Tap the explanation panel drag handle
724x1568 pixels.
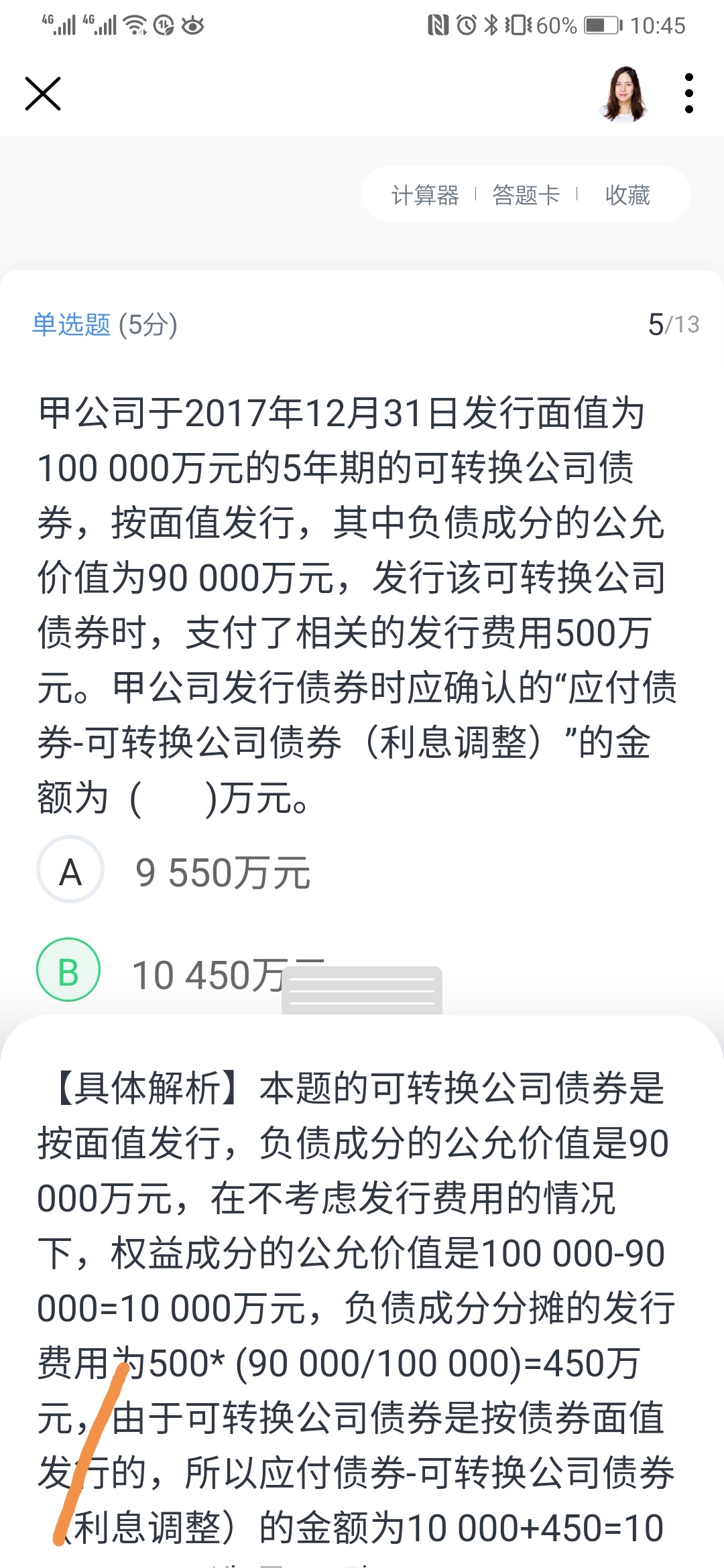(x=362, y=990)
